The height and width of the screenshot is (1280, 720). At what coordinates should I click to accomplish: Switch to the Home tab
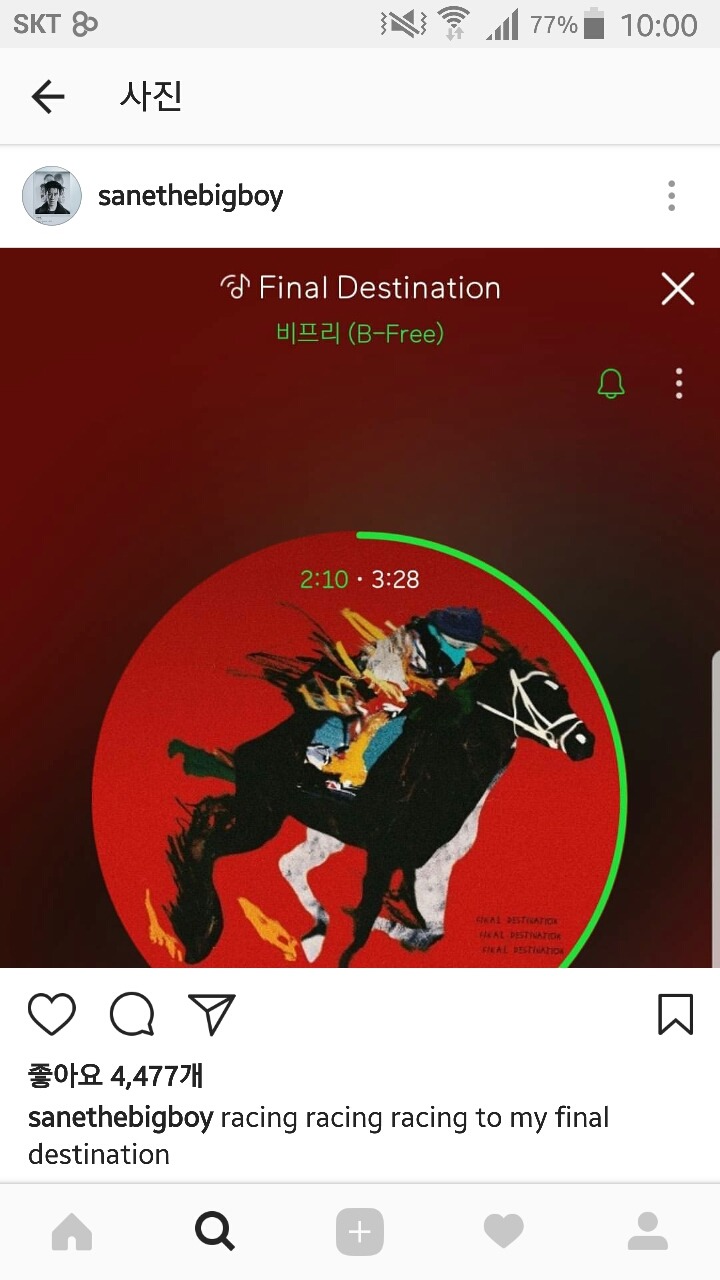(x=72, y=1232)
